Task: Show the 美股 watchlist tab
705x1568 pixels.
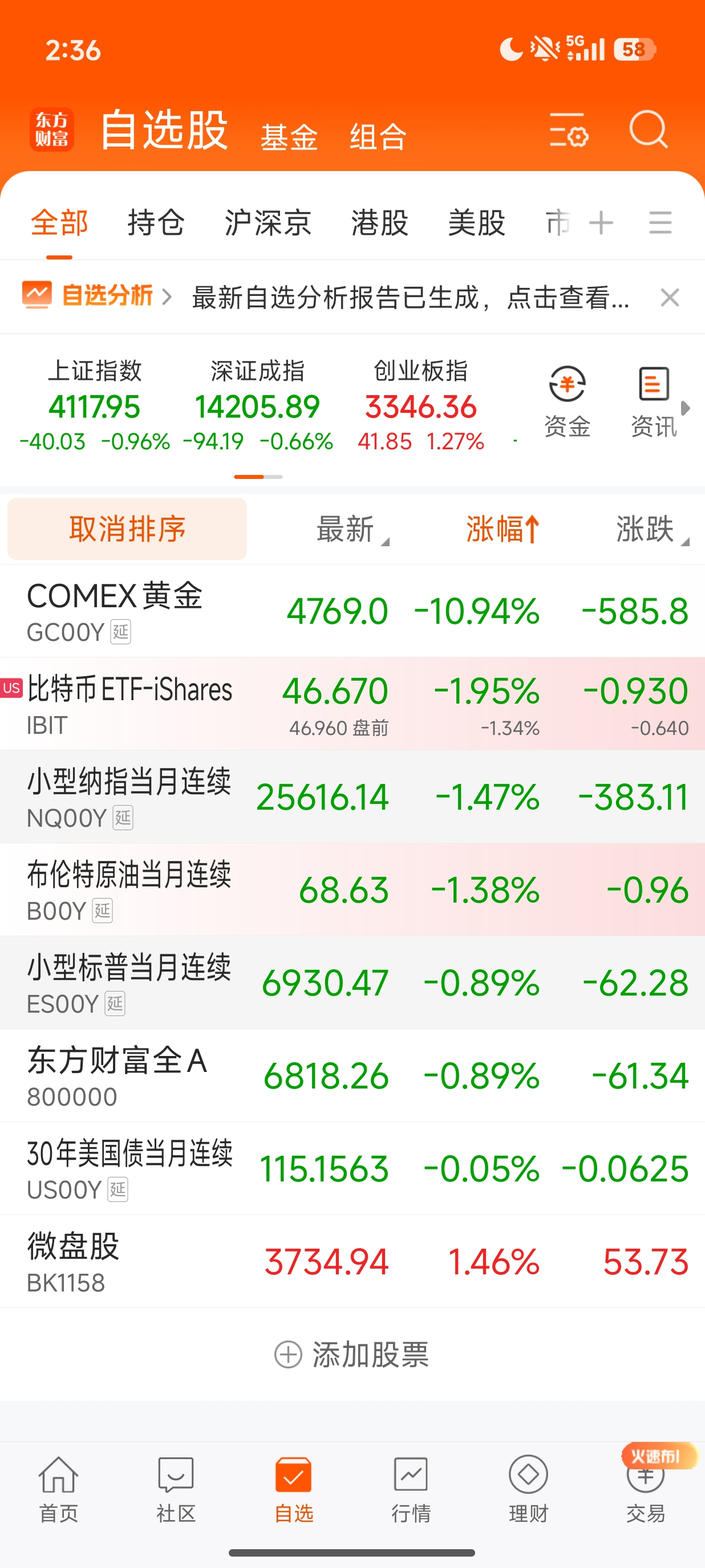Action: 476,223
